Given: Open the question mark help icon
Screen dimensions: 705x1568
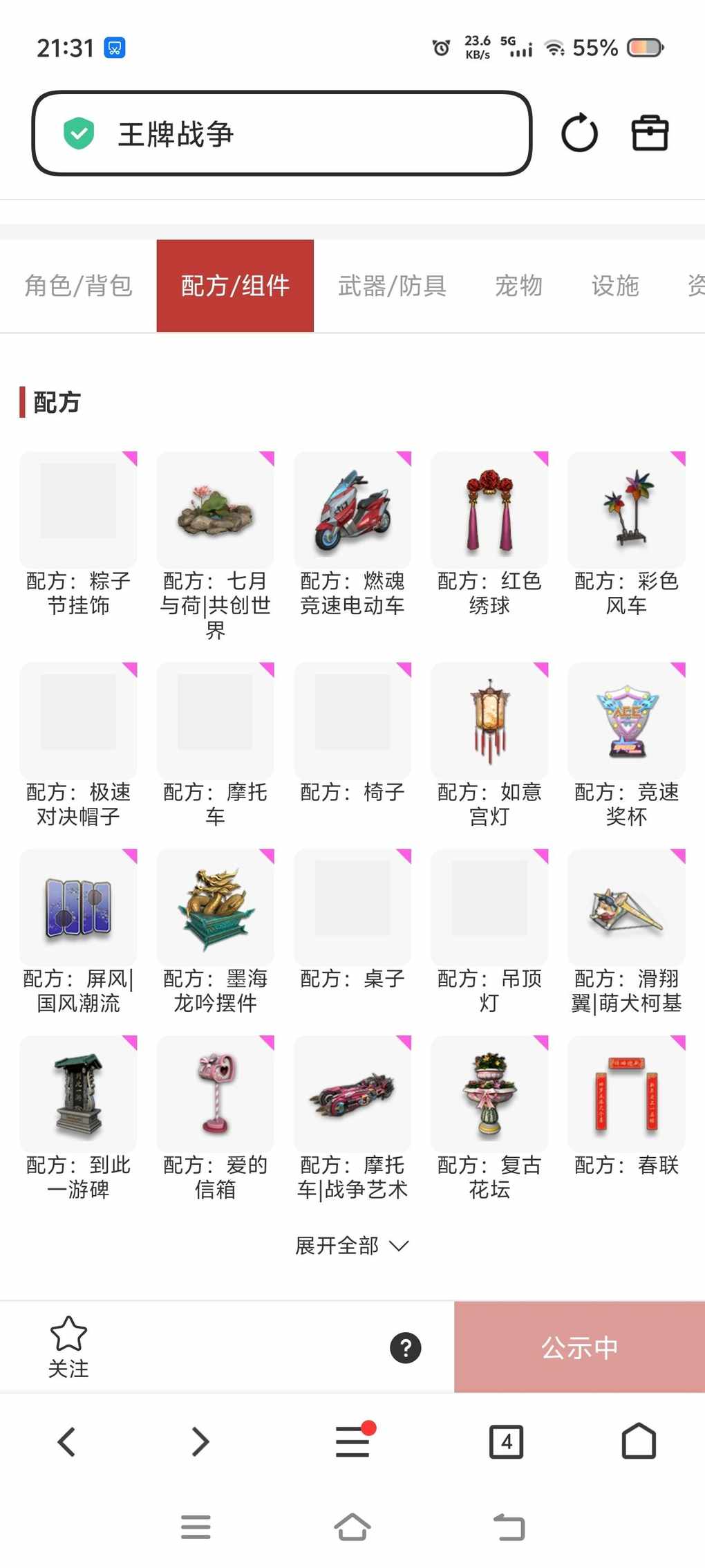Looking at the screenshot, I should click(x=406, y=1347).
